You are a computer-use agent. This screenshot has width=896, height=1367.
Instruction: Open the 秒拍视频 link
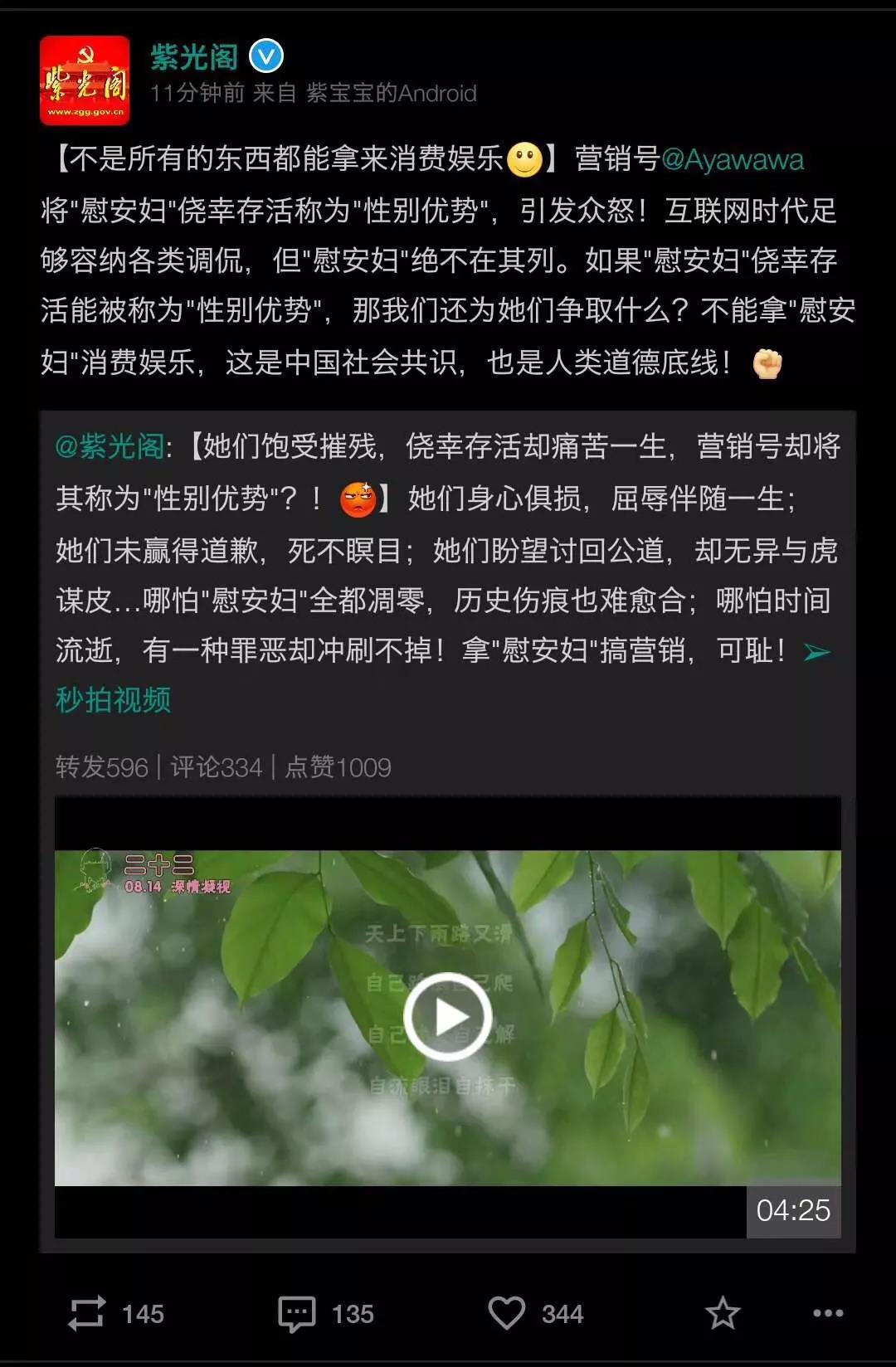tap(114, 700)
